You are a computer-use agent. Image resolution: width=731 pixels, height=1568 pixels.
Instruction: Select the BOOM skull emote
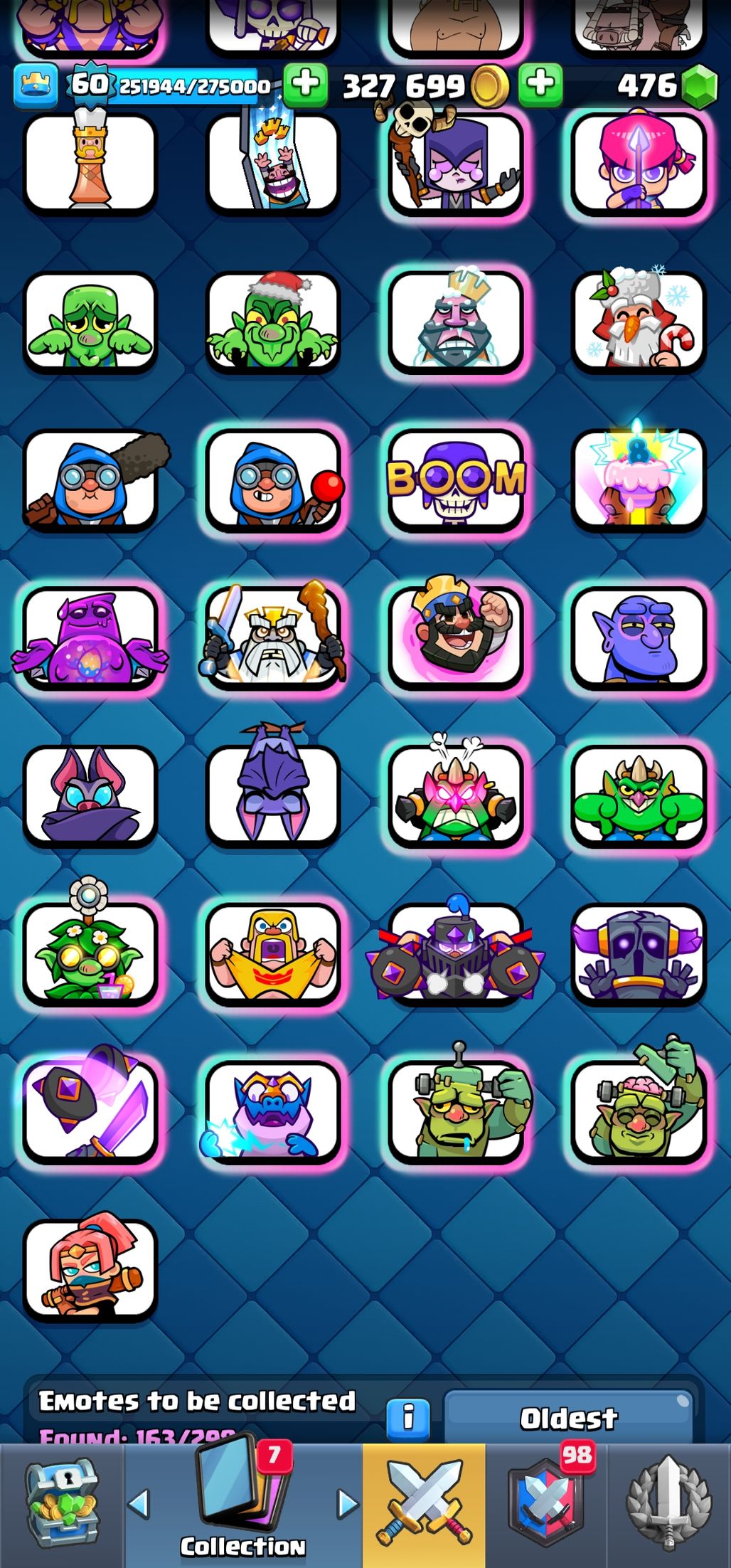pos(456,480)
